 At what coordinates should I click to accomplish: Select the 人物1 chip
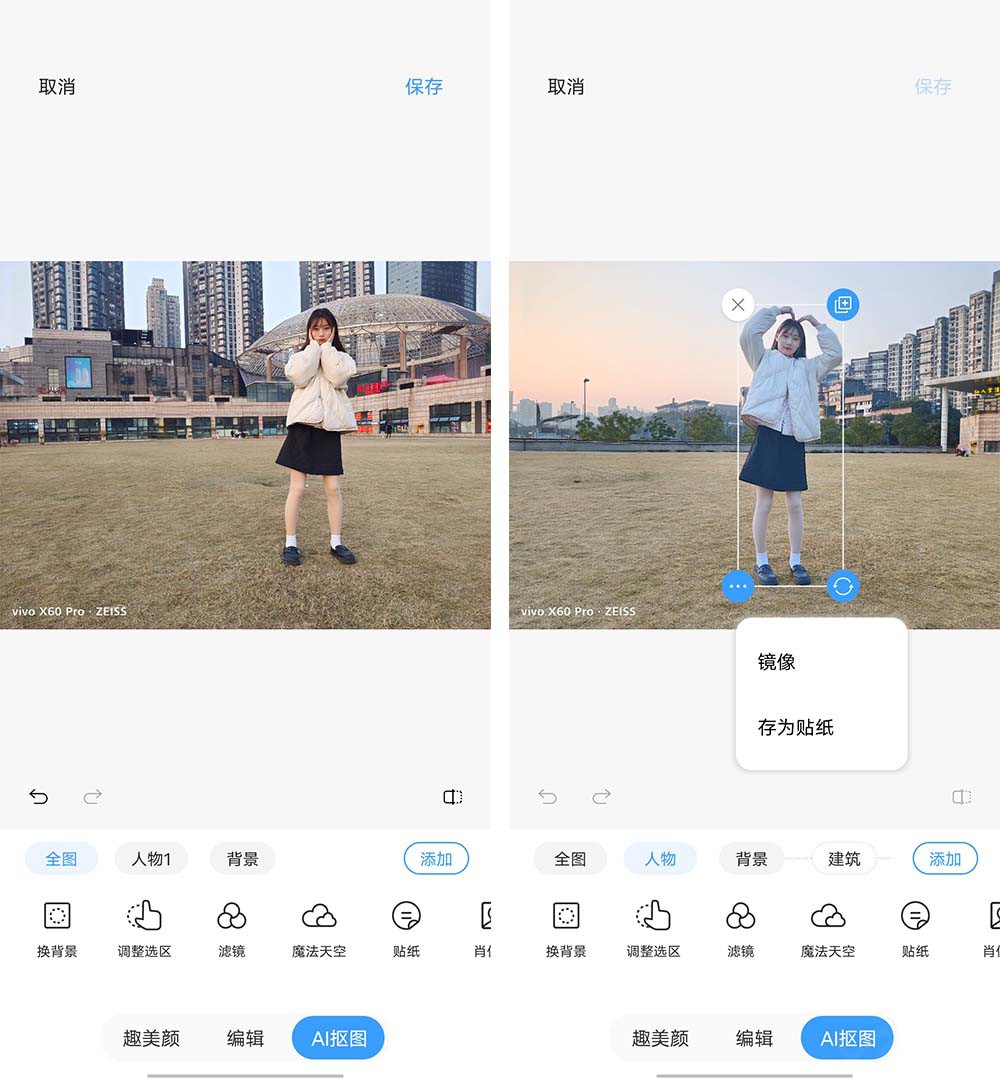152,859
